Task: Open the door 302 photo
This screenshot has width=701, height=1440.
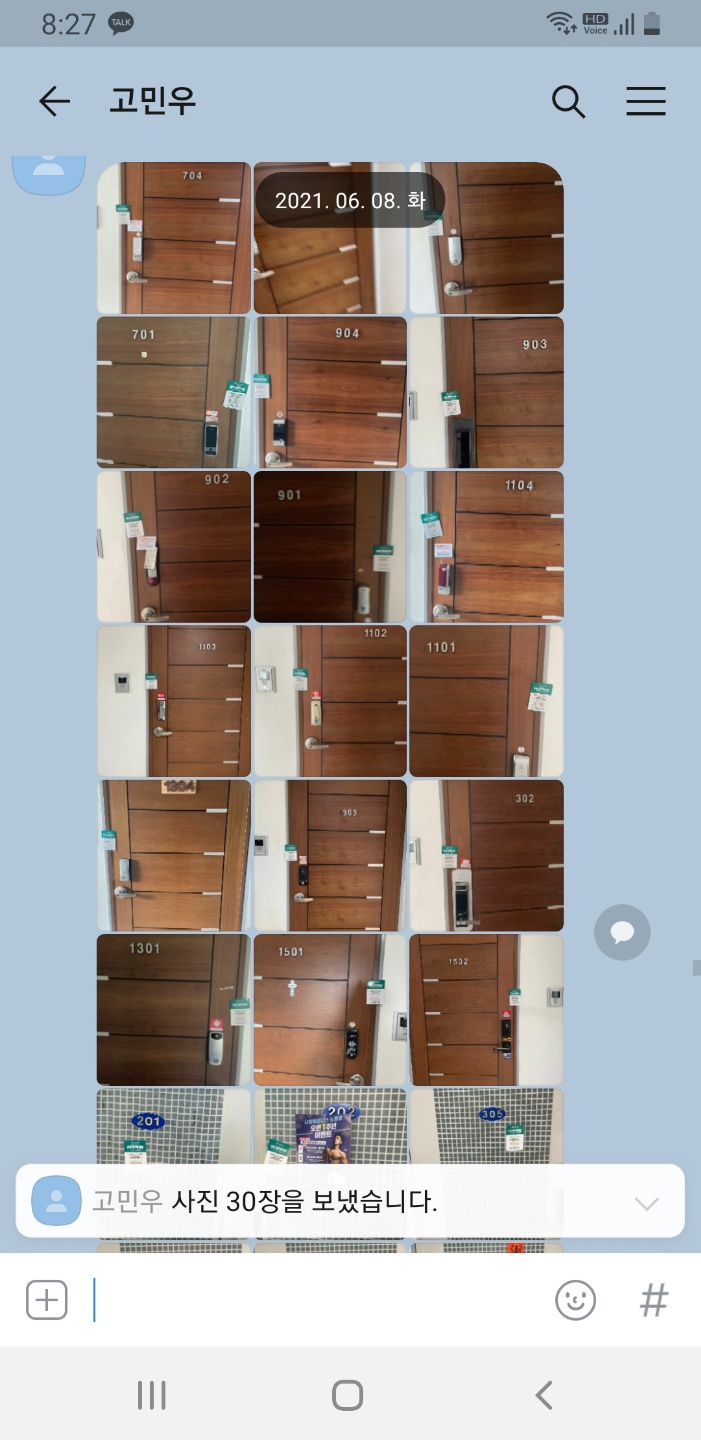Action: 486,856
